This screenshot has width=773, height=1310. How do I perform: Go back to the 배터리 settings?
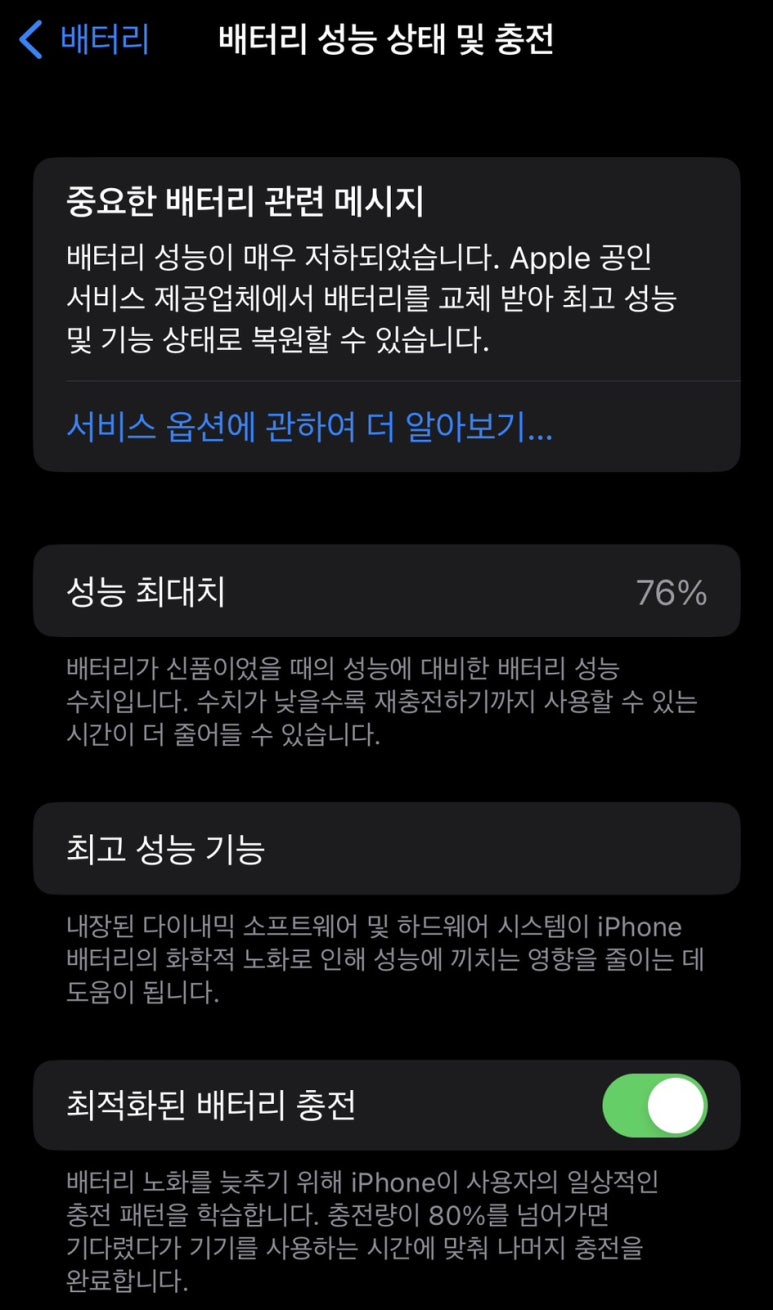(x=85, y=40)
